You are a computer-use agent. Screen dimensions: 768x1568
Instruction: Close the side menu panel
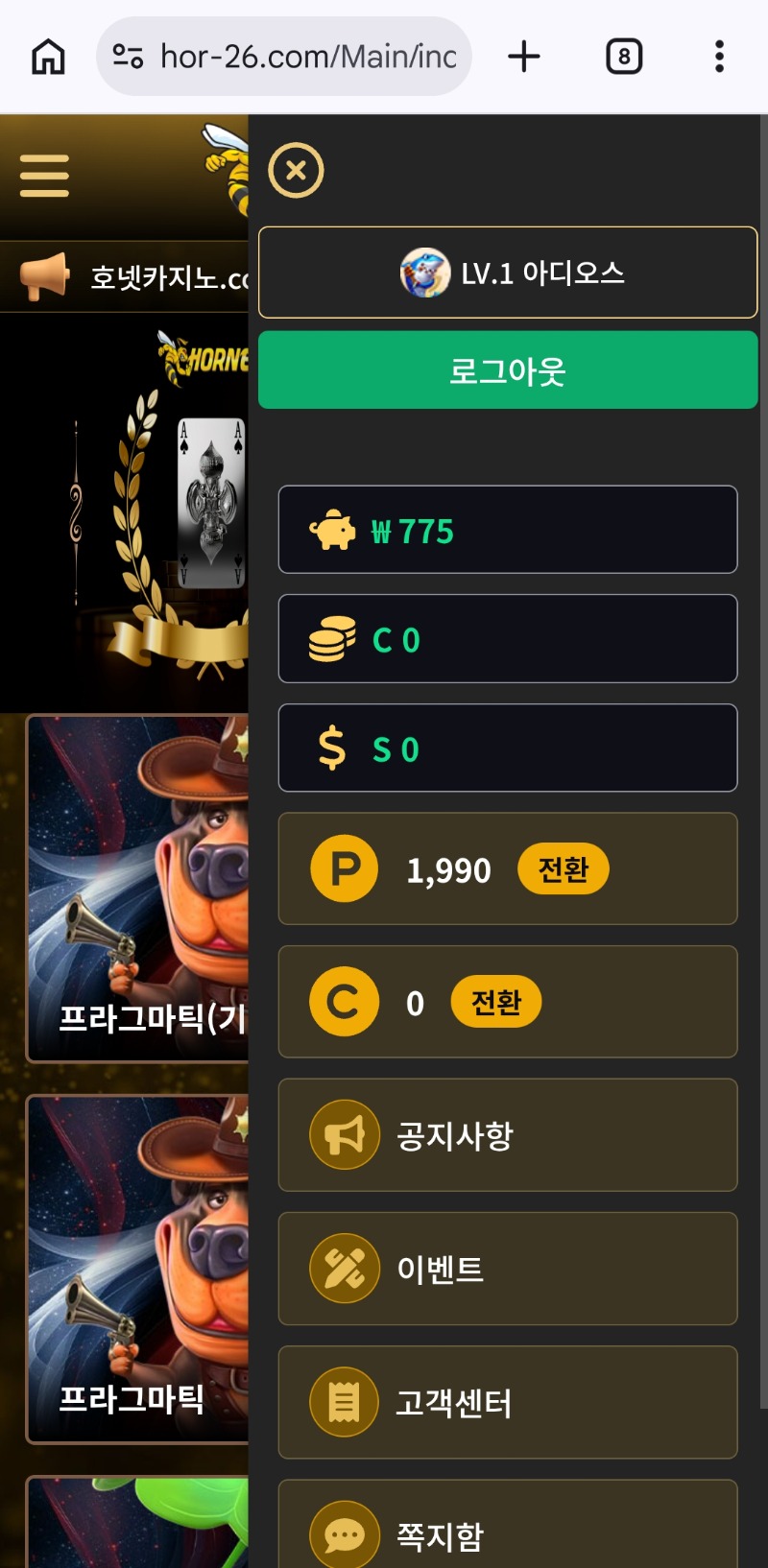pyautogui.click(x=296, y=171)
